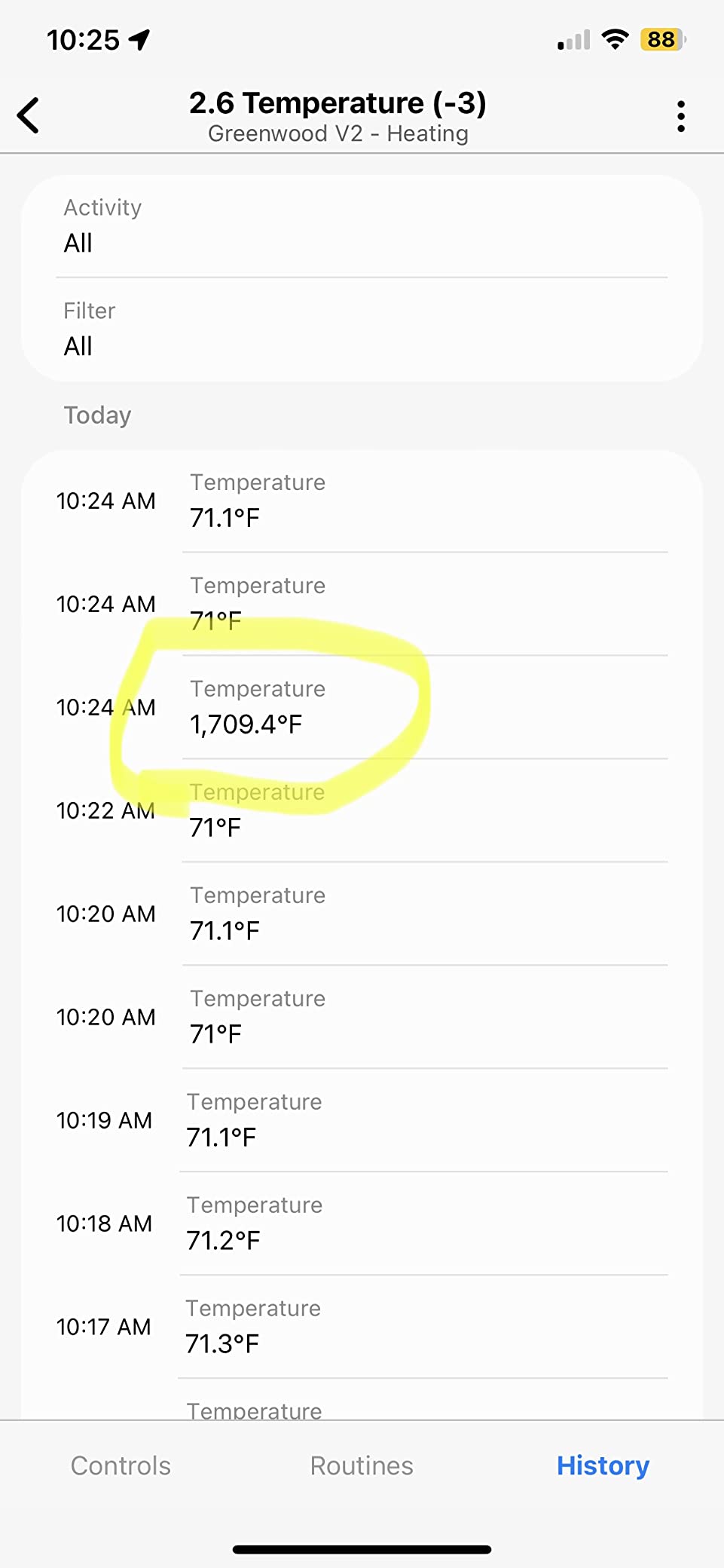Change the Filter option set to All

[362, 329]
